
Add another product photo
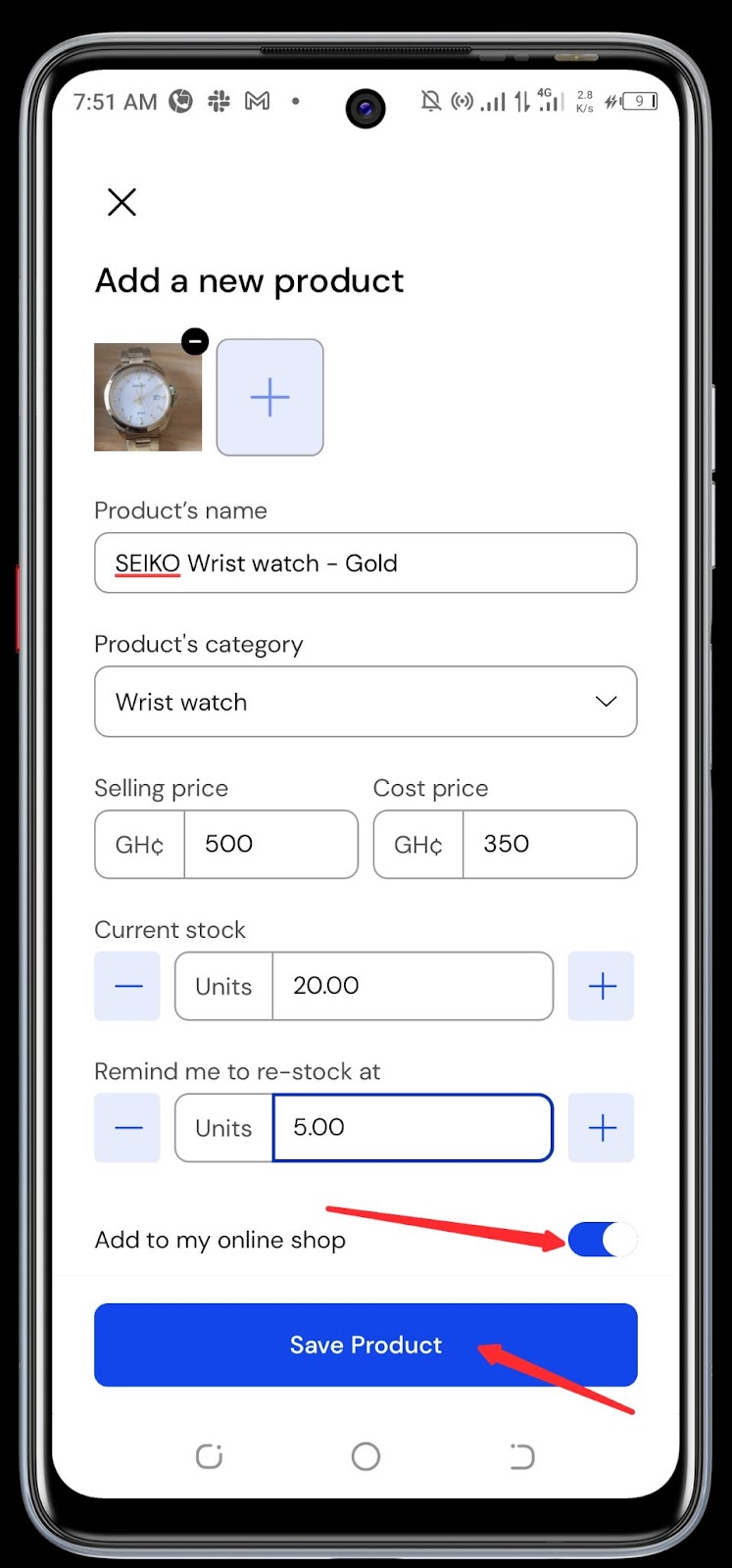tap(269, 397)
